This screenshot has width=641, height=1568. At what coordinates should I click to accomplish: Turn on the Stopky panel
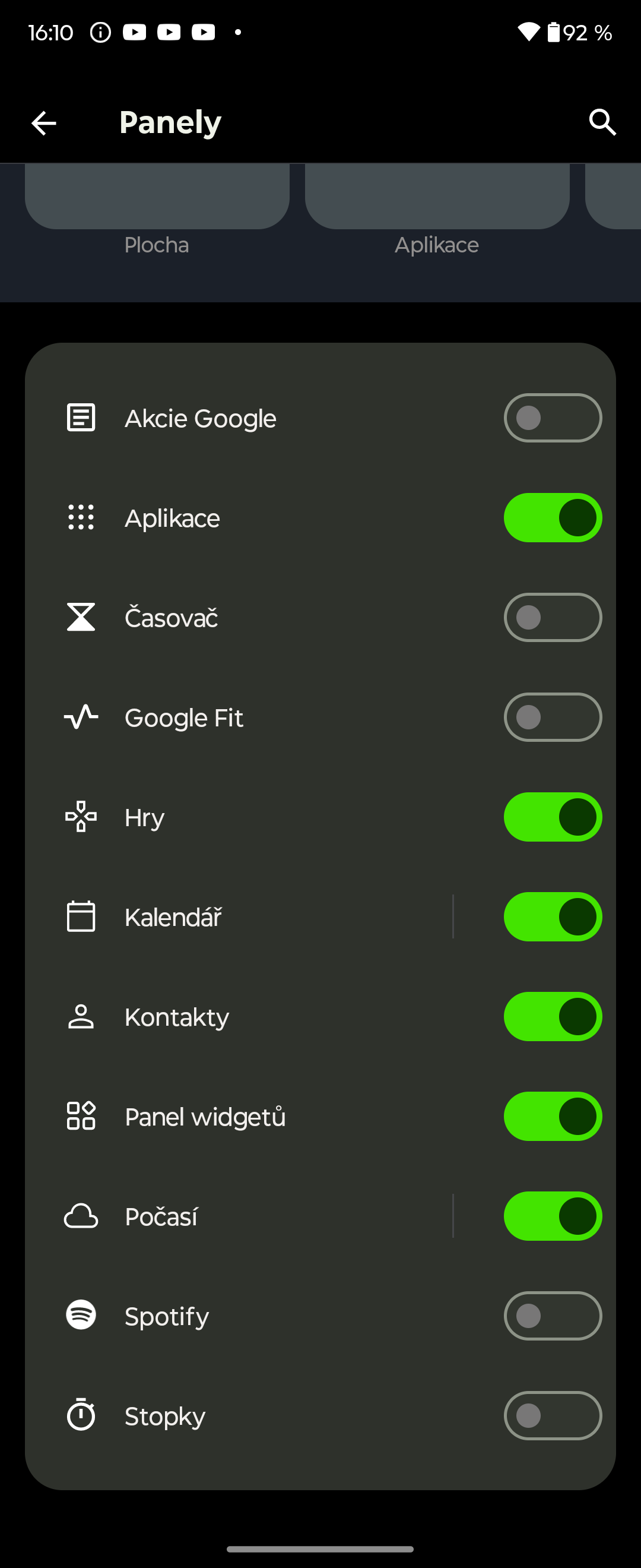click(x=552, y=1417)
